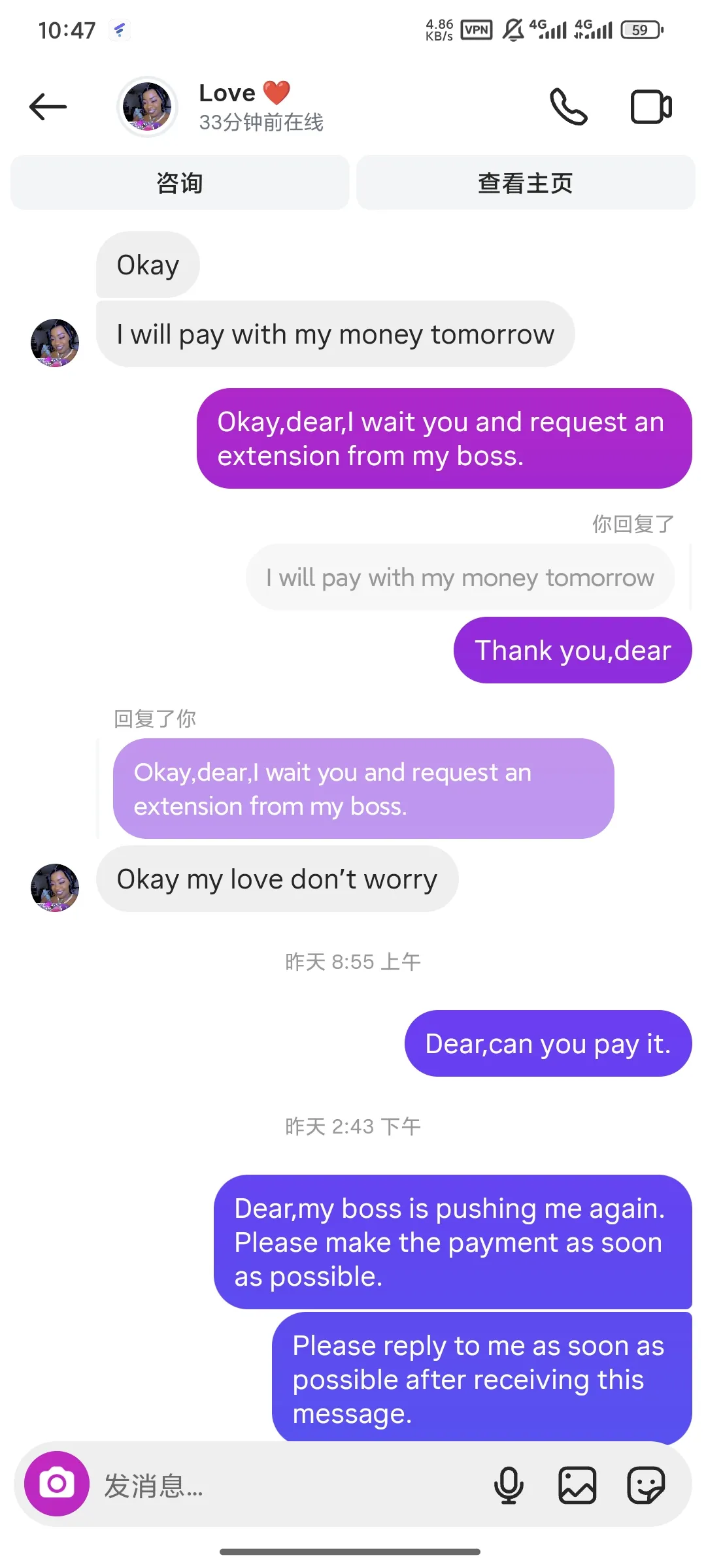This screenshot has width=706, height=1568.
Task: Tap avatar beside "Okay my love don't worry"
Action: pyautogui.click(x=55, y=887)
